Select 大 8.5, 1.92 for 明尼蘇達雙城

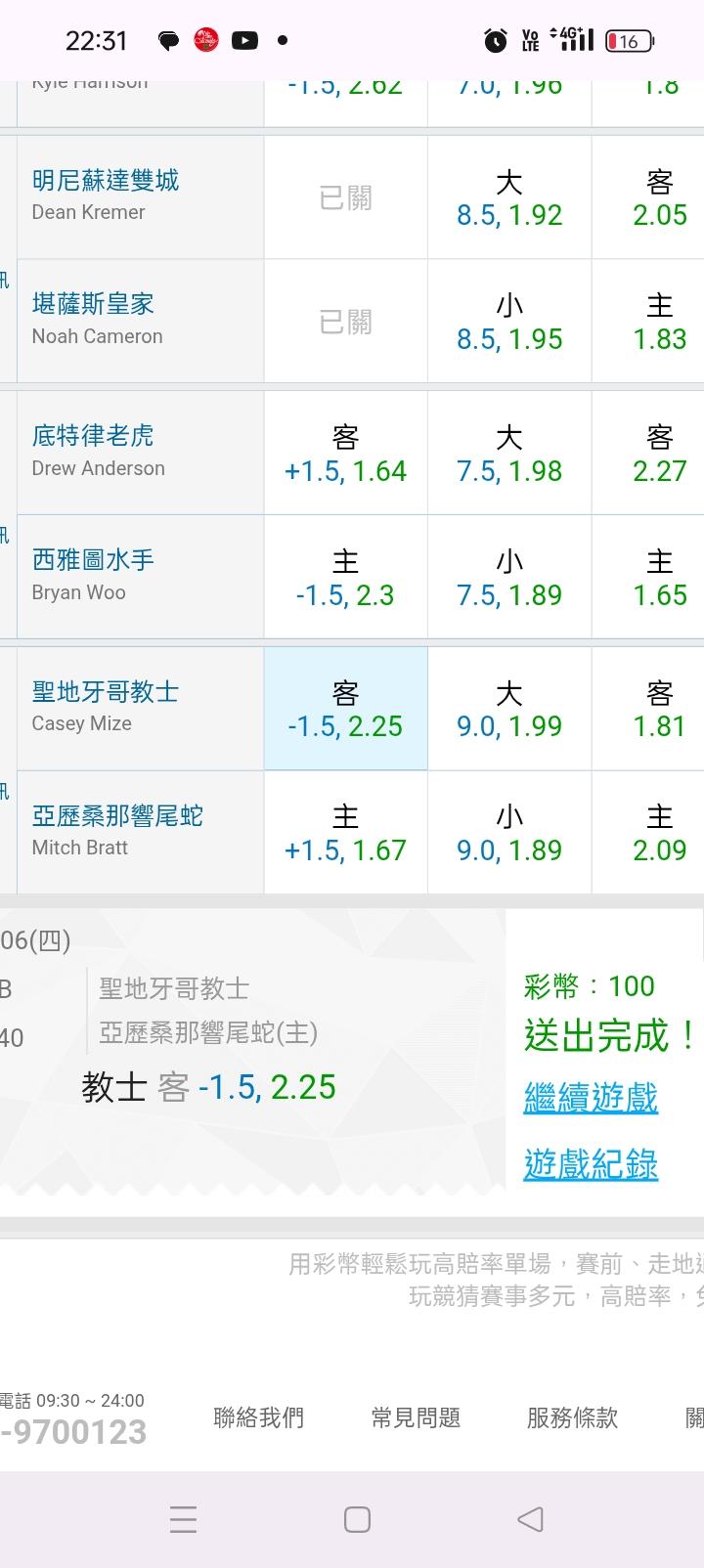coord(509,197)
